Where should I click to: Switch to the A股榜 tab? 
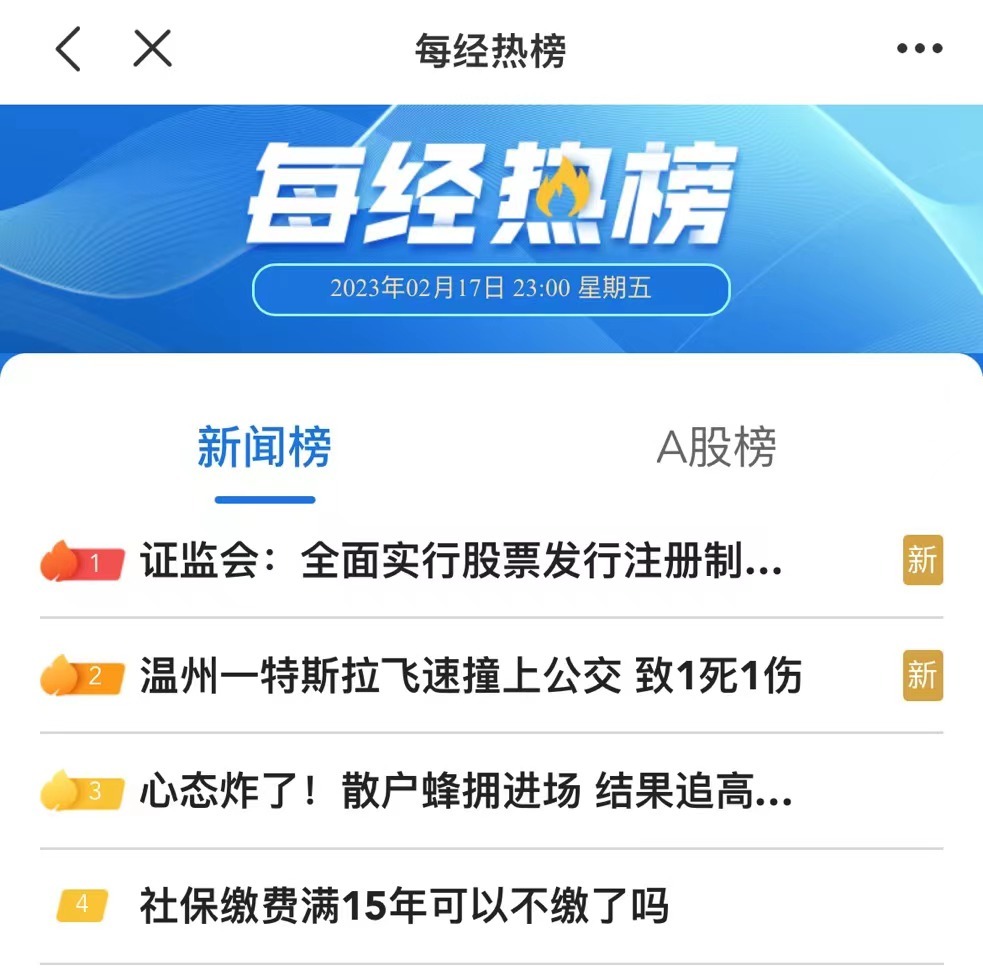(x=716, y=448)
